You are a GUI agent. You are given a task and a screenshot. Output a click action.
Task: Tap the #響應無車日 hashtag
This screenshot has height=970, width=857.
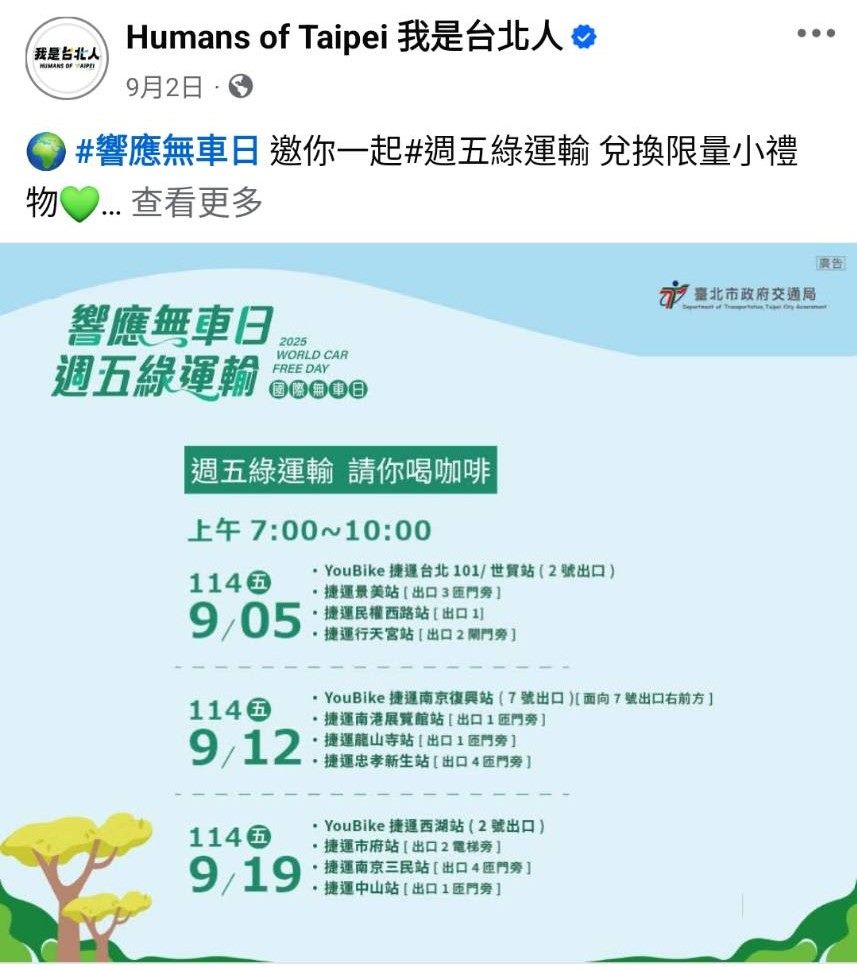[x=167, y=153]
